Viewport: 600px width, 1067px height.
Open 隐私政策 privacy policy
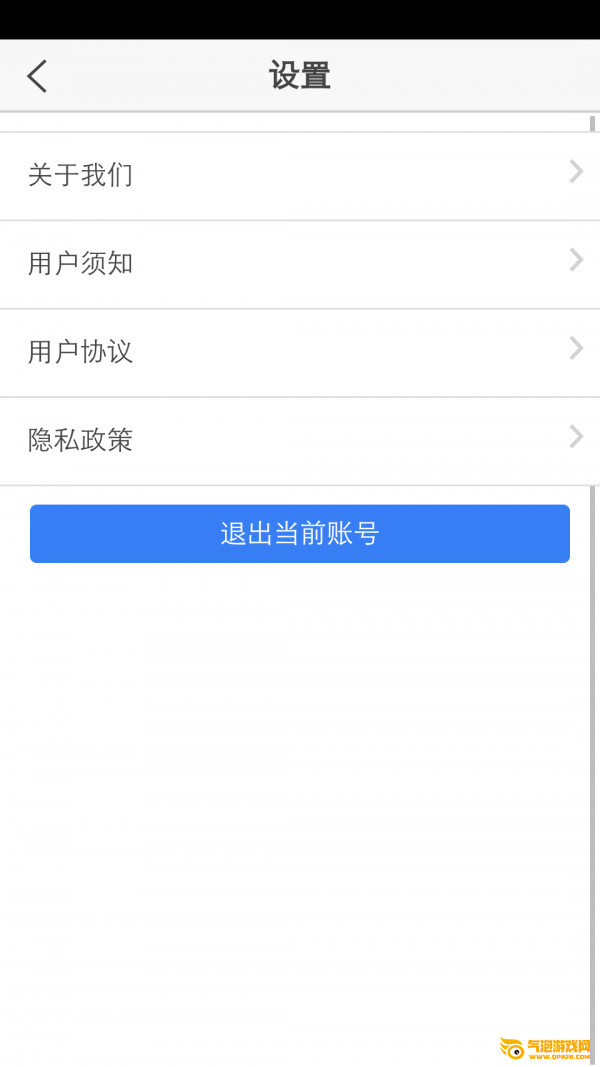pos(300,440)
